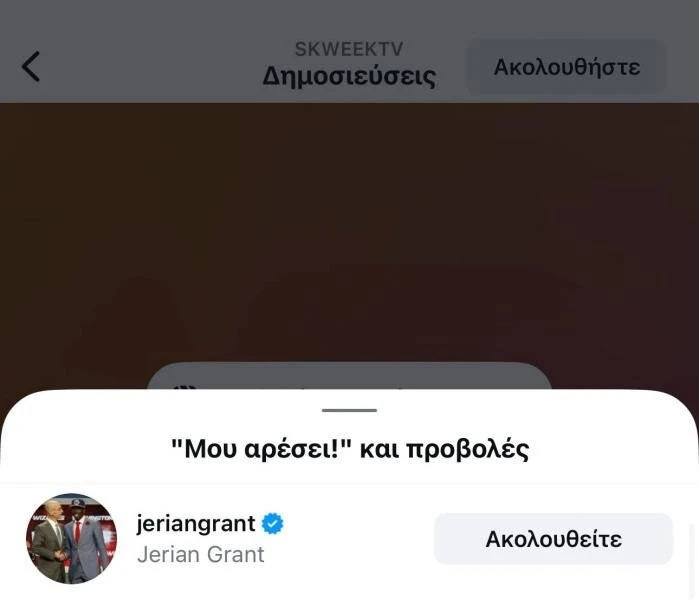Tap the sheet's drag handle bar
The width and height of the screenshot is (699, 600).
tap(350, 410)
